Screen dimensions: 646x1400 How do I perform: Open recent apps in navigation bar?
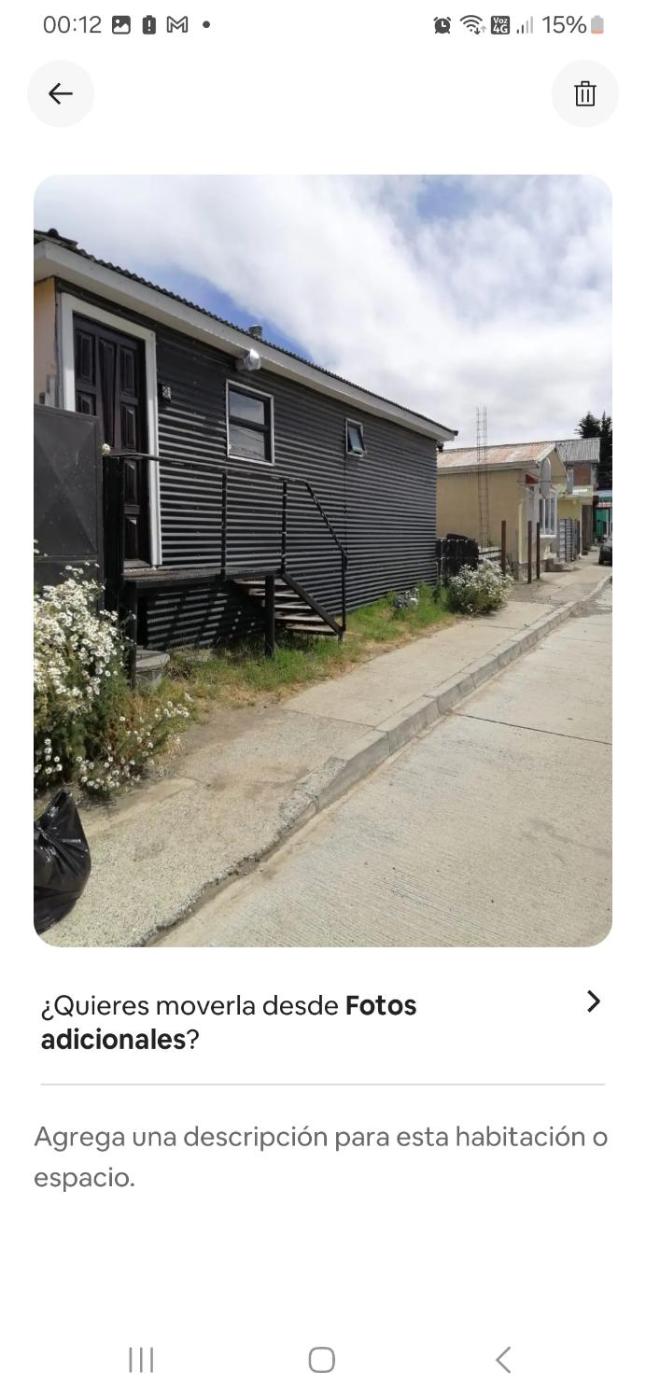point(141,1359)
